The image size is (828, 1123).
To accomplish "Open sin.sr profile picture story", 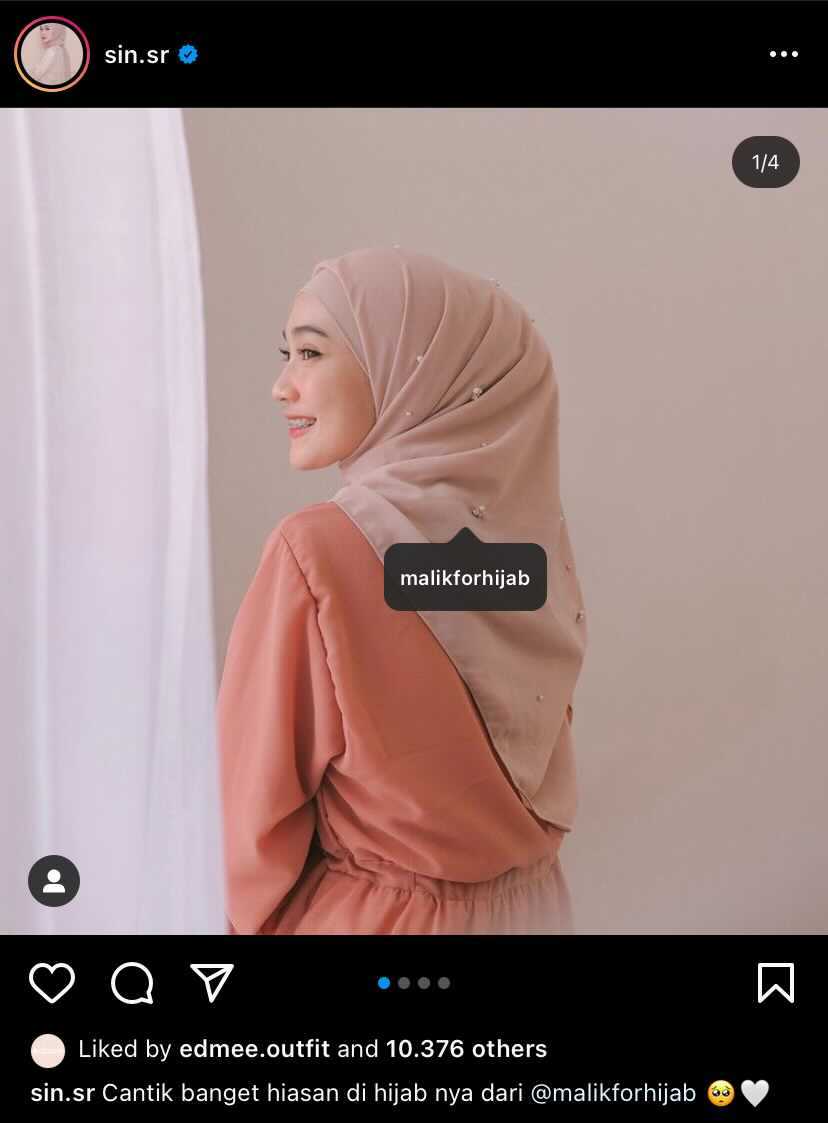I will [52, 54].
